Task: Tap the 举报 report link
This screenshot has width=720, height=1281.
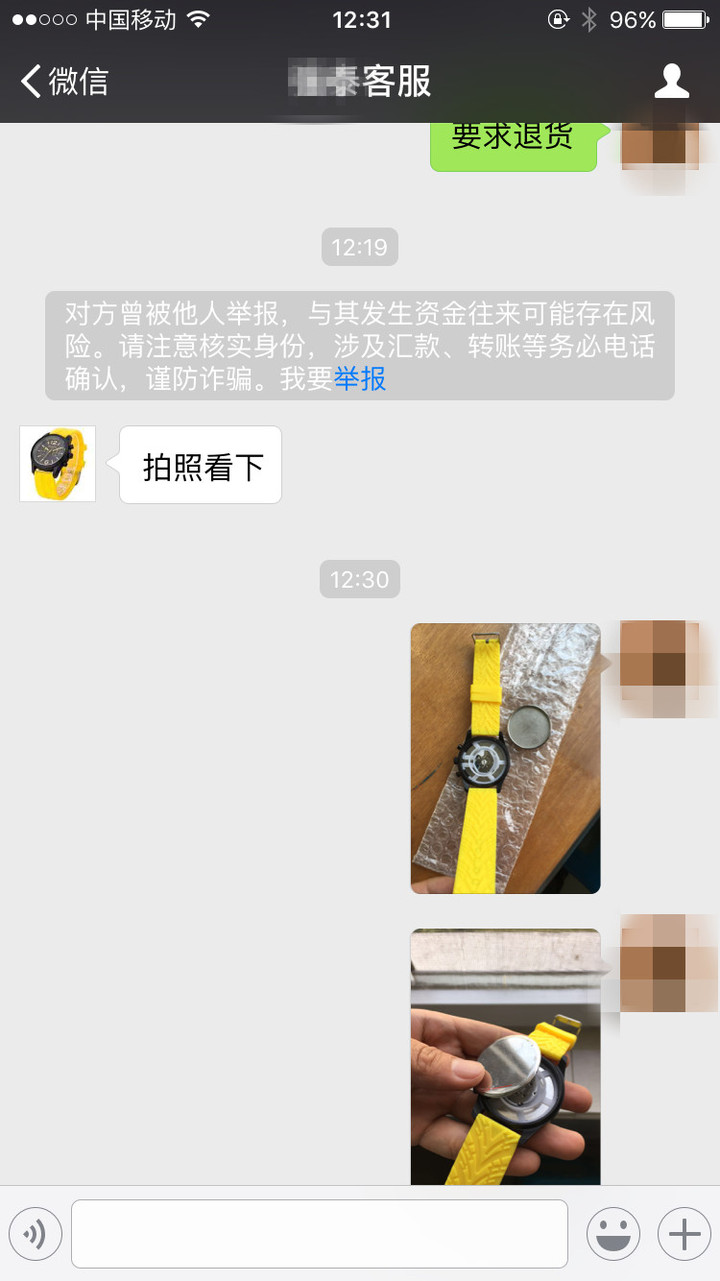Action: 359,379
